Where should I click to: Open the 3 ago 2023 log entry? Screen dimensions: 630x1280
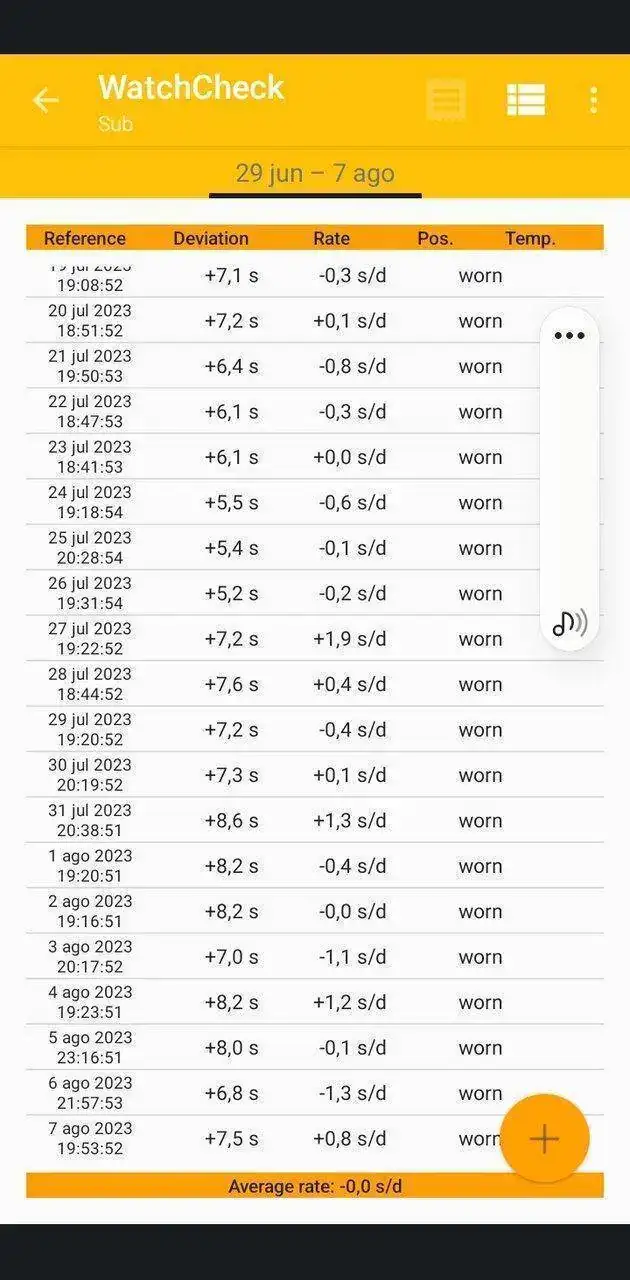click(300, 957)
